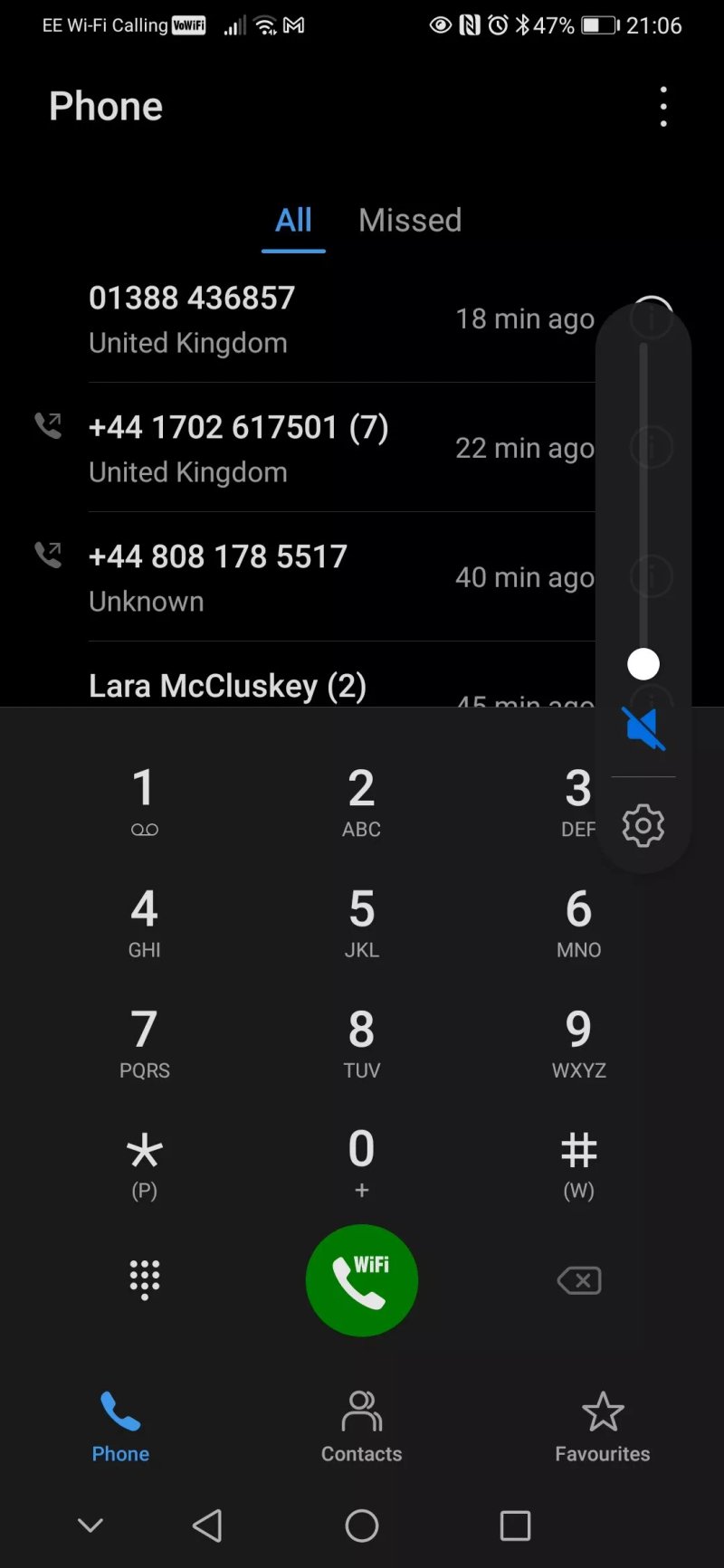Open the Favourites tab
Viewport: 724px width, 1568px height.
[603, 1428]
